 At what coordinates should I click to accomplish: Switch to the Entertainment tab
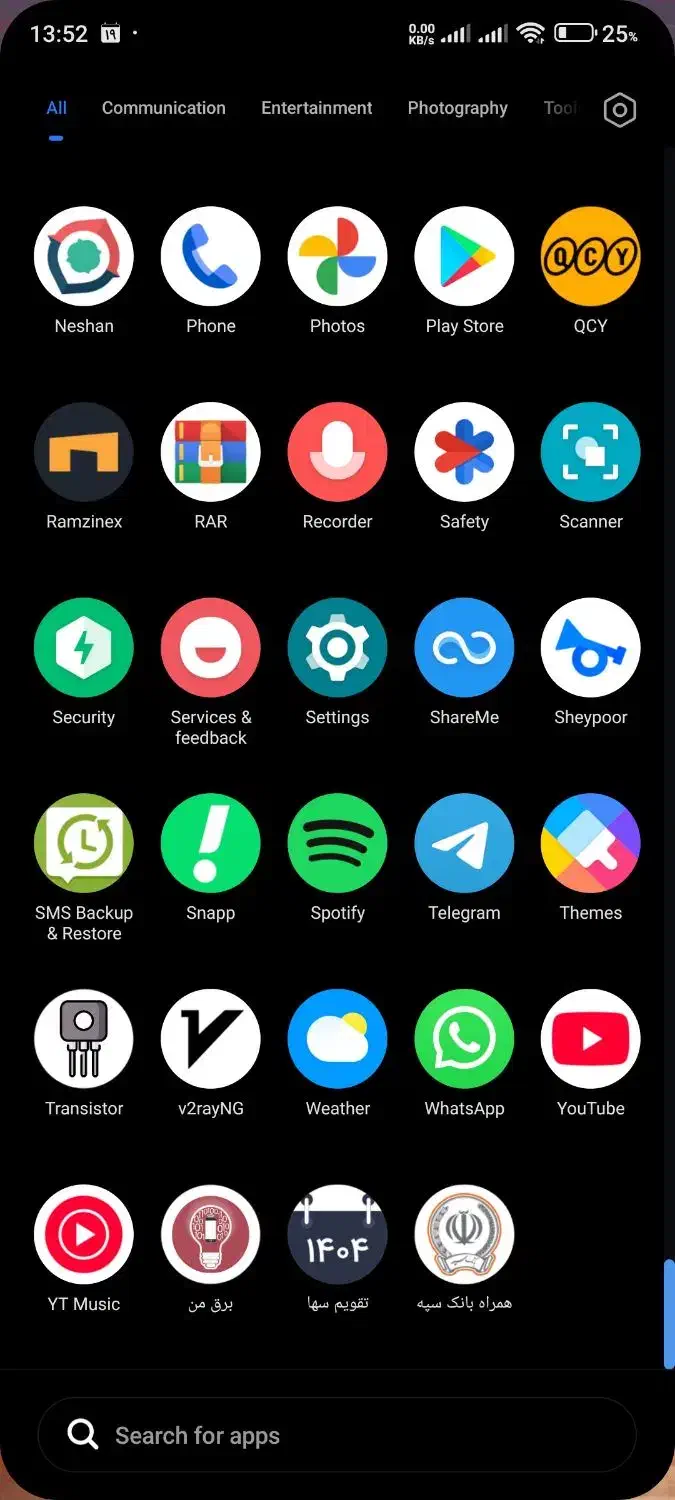click(x=317, y=108)
